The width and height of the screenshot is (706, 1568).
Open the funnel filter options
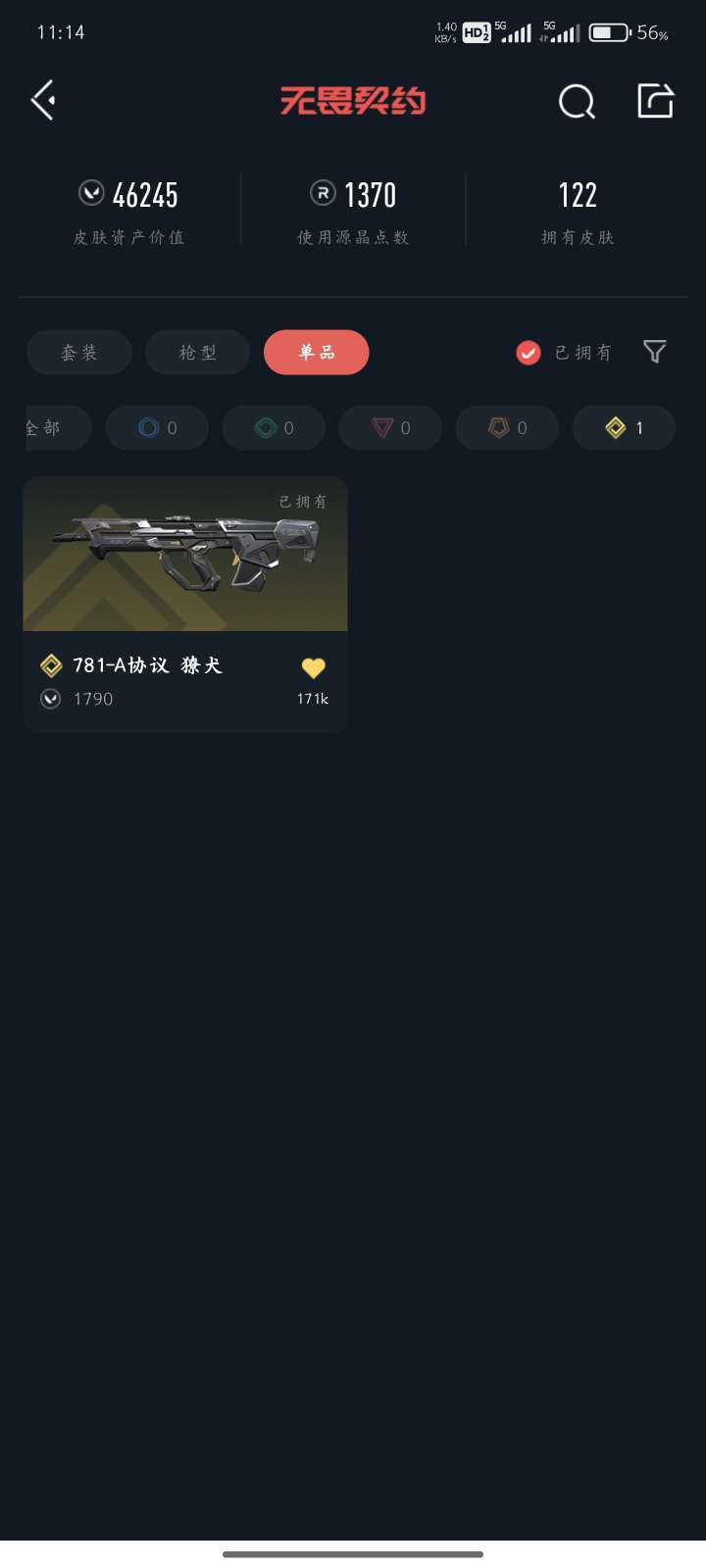655,352
